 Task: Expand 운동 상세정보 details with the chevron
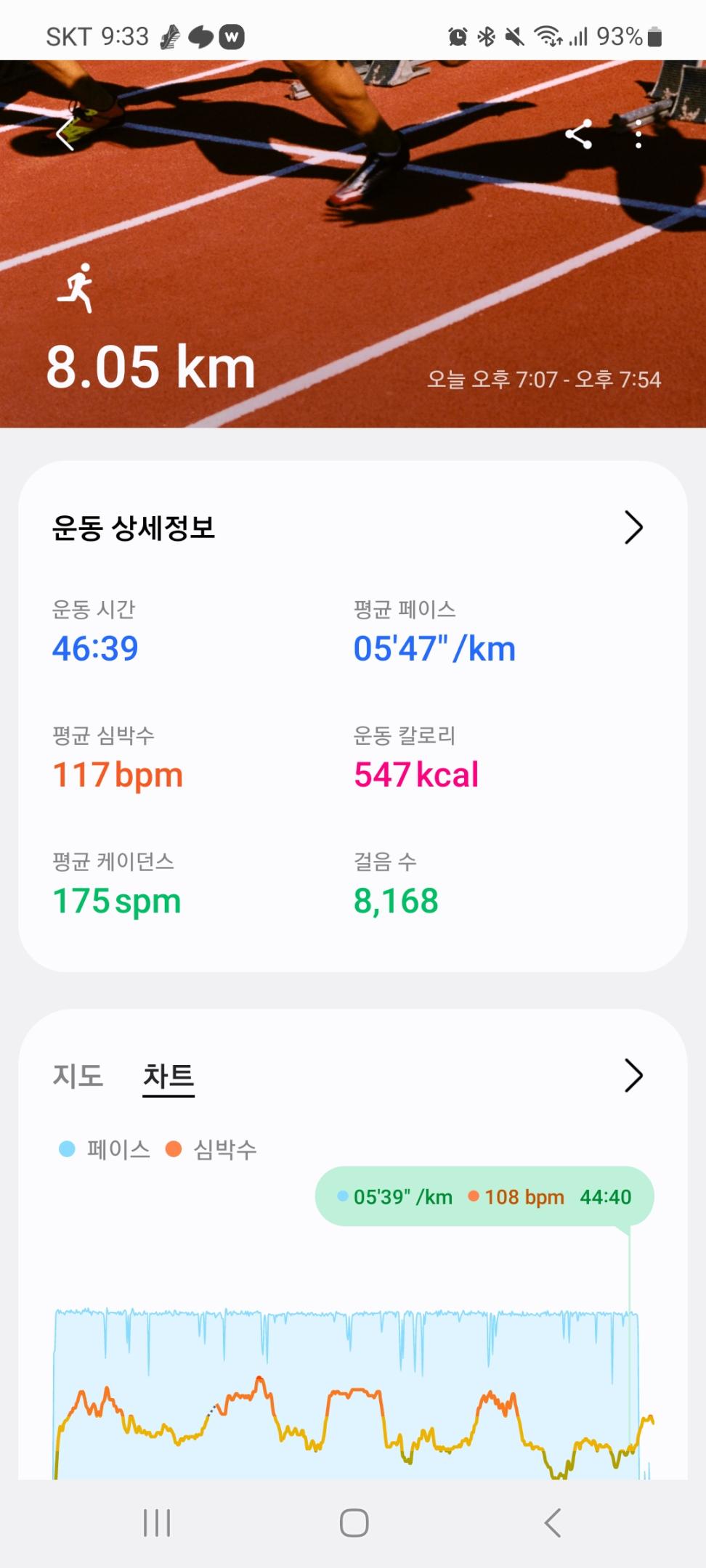click(x=633, y=528)
